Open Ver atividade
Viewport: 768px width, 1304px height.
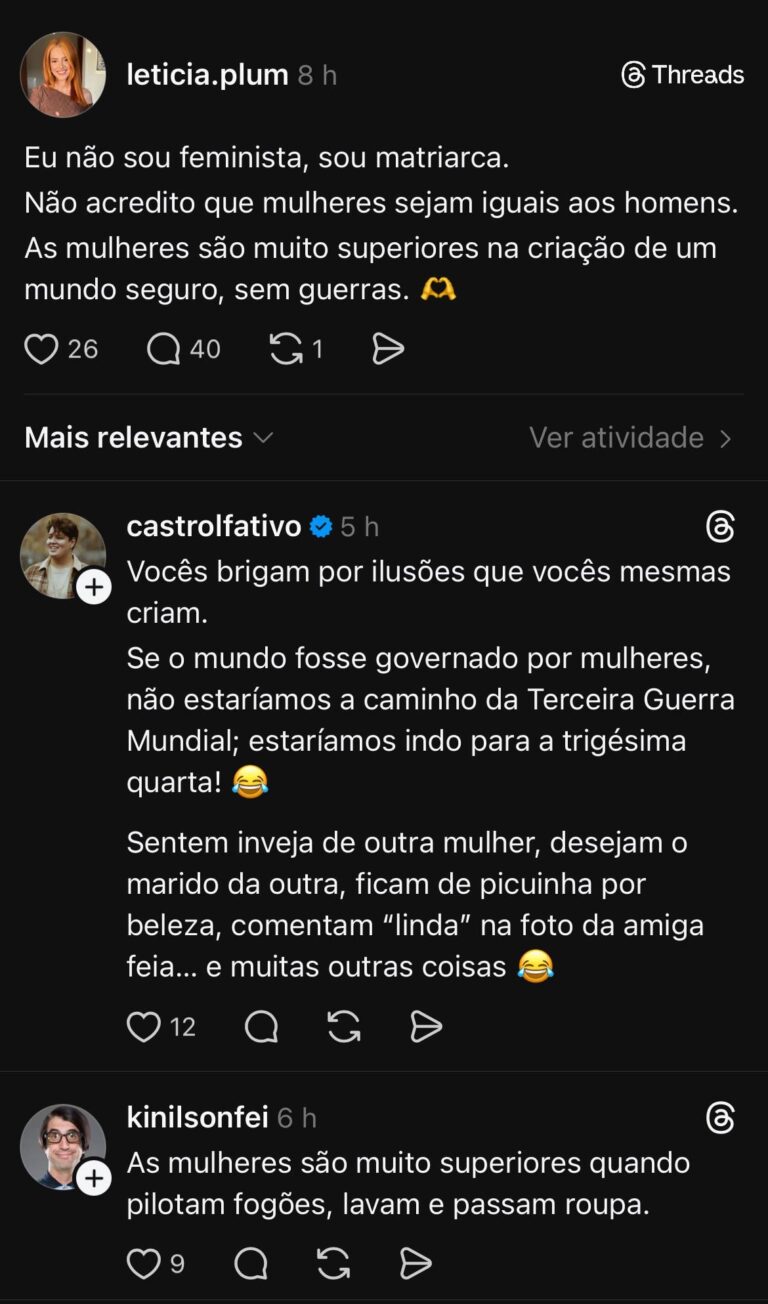point(631,438)
